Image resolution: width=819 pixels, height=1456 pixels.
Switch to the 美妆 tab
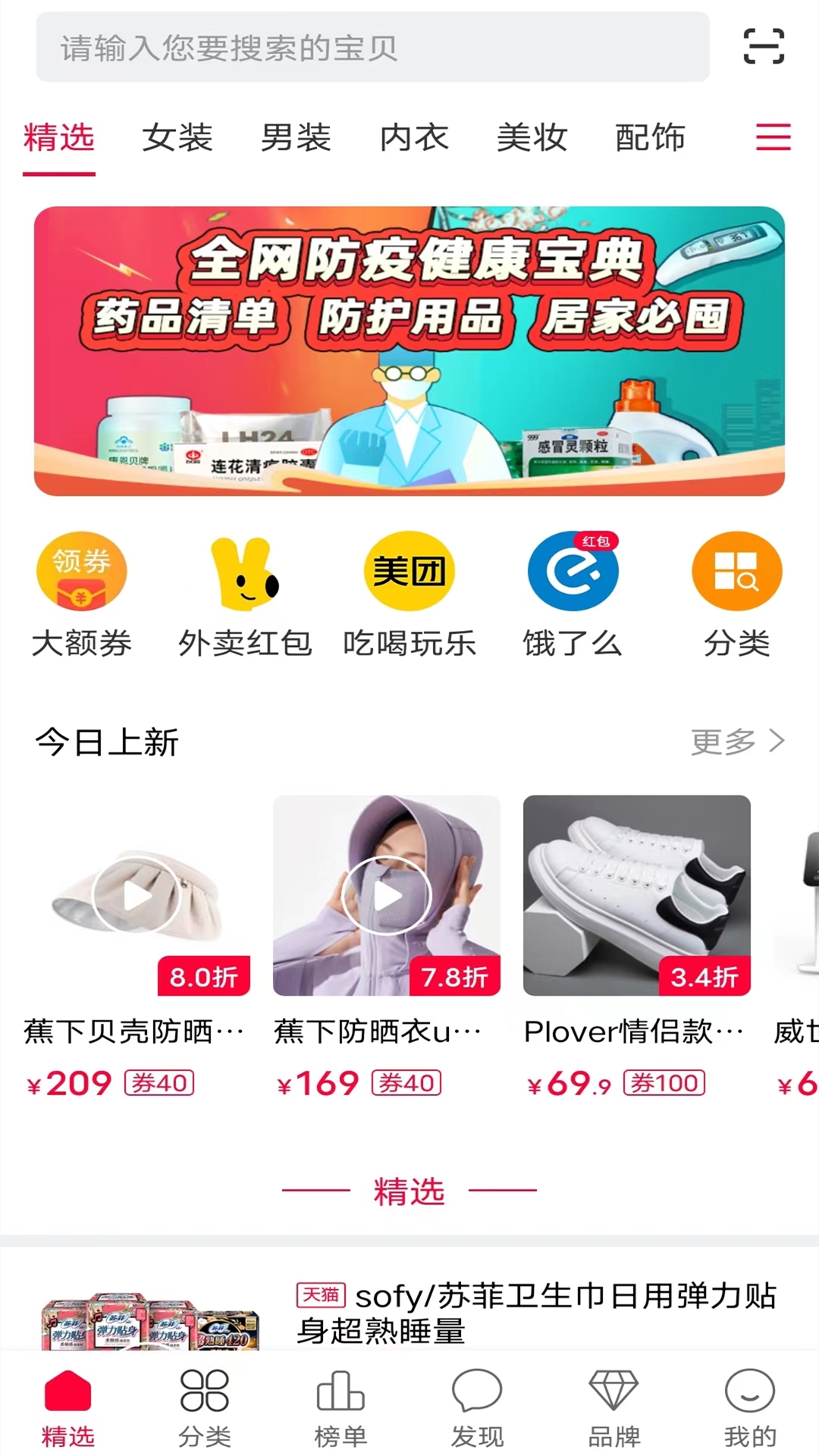tap(532, 137)
